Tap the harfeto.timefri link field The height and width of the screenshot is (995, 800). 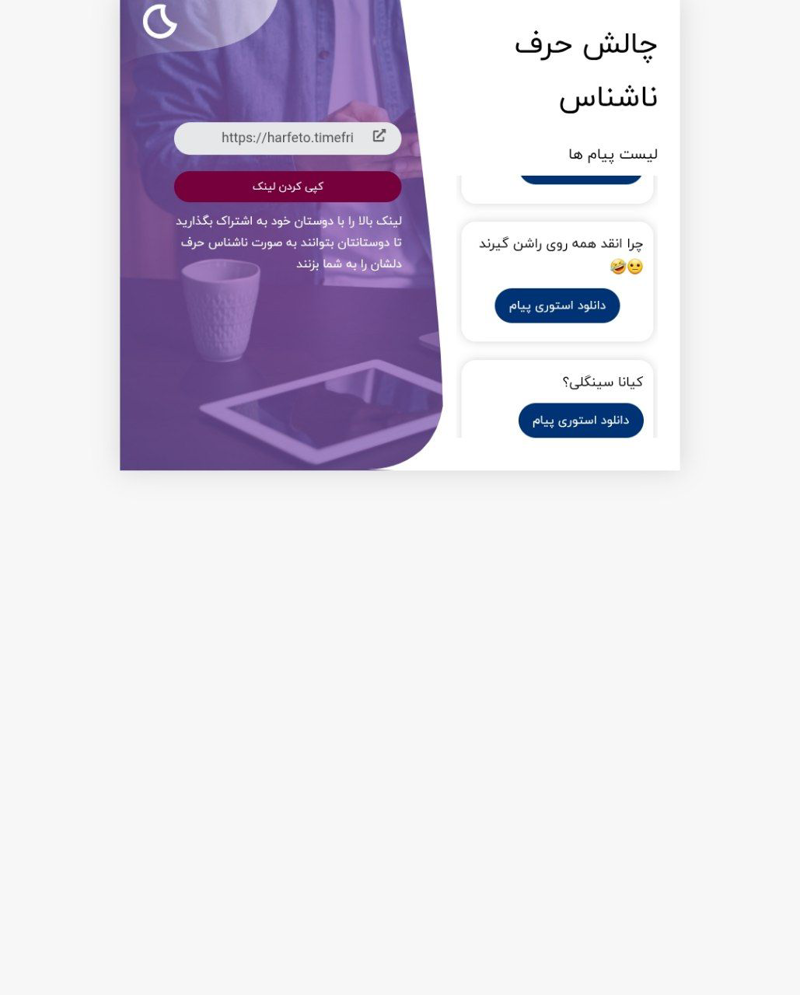pyautogui.click(x=280, y=138)
